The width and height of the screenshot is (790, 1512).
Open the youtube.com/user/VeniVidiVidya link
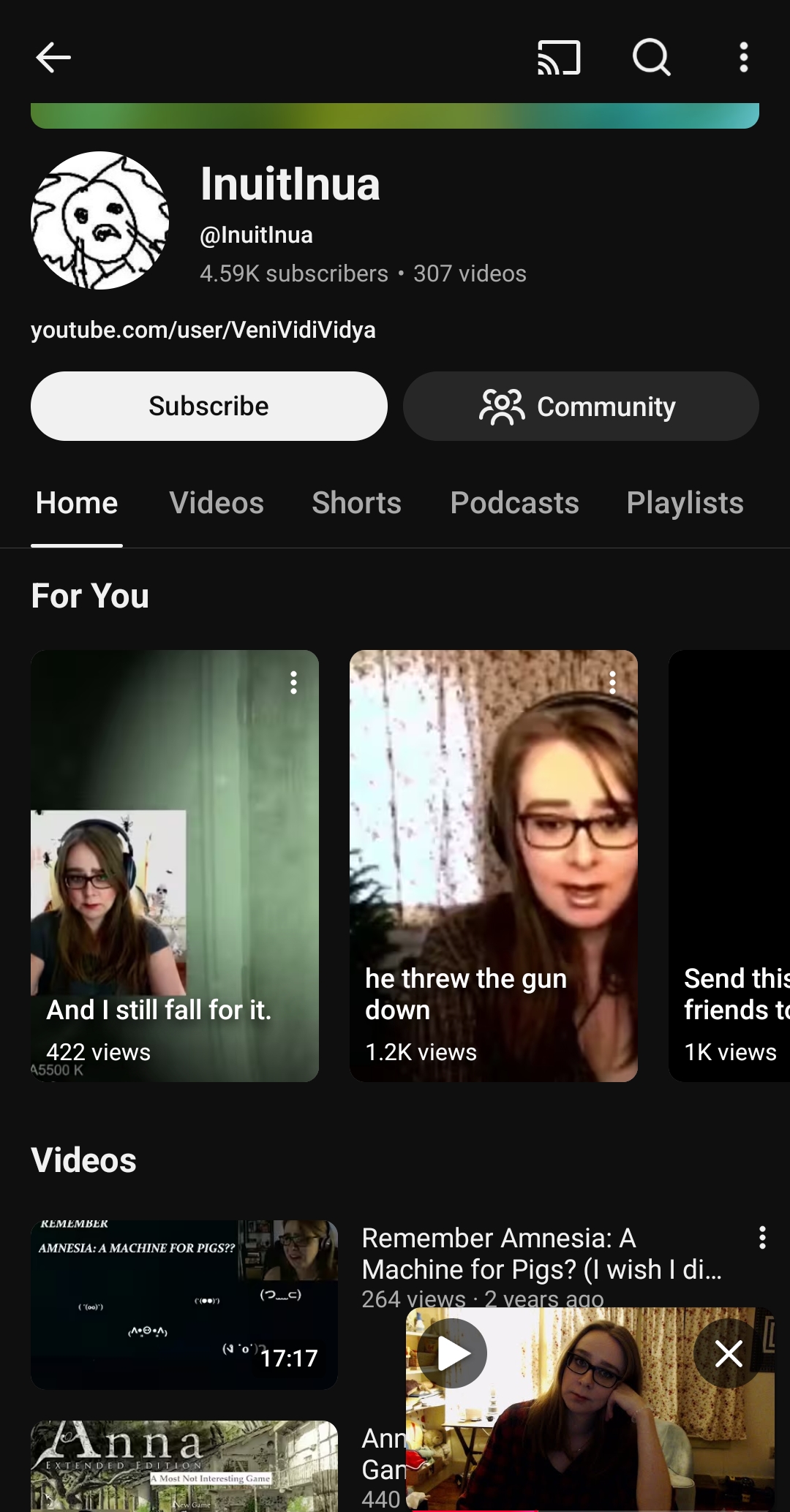coord(203,330)
